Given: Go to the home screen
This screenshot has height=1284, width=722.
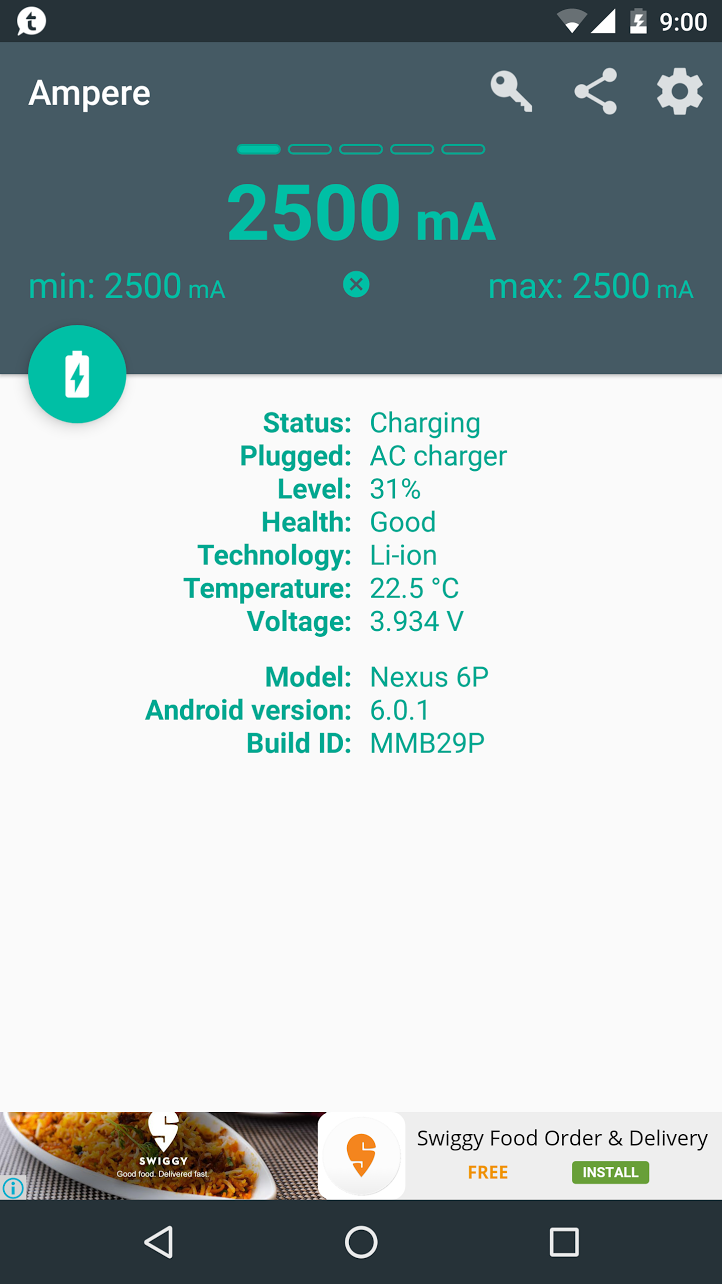Looking at the screenshot, I should point(361,1242).
